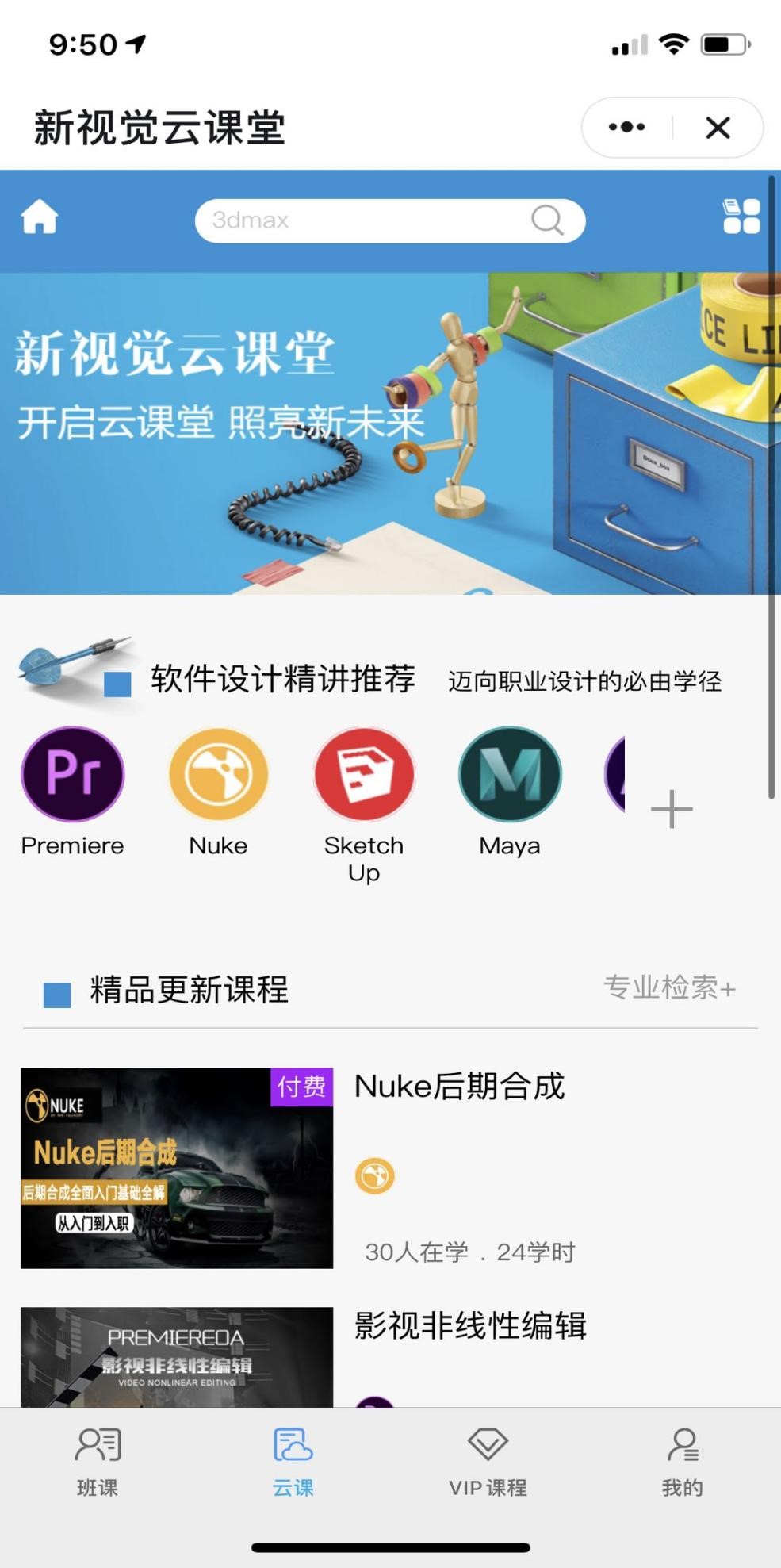Open the category grid icon
The image size is (781, 1568).
pyautogui.click(x=741, y=217)
